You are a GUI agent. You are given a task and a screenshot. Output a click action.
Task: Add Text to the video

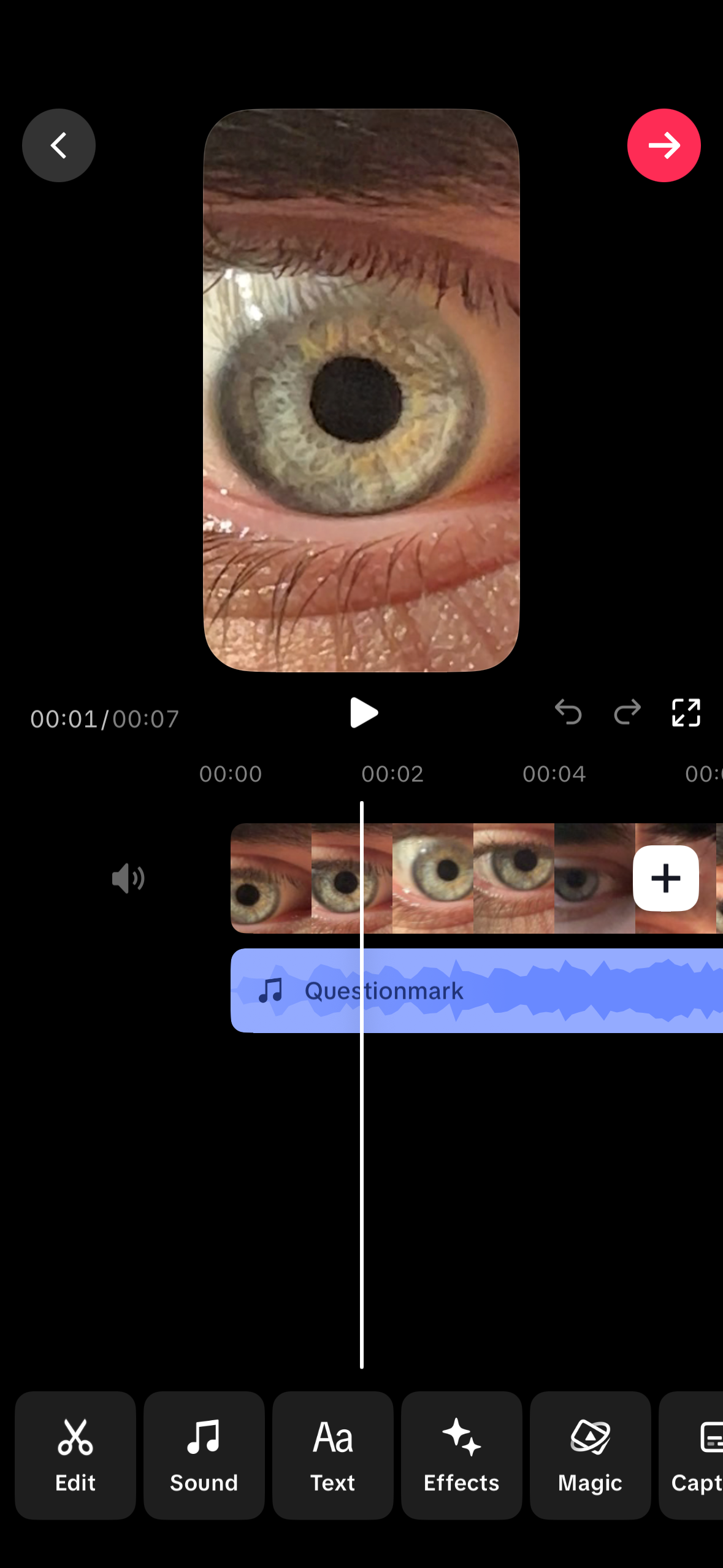333,1455
